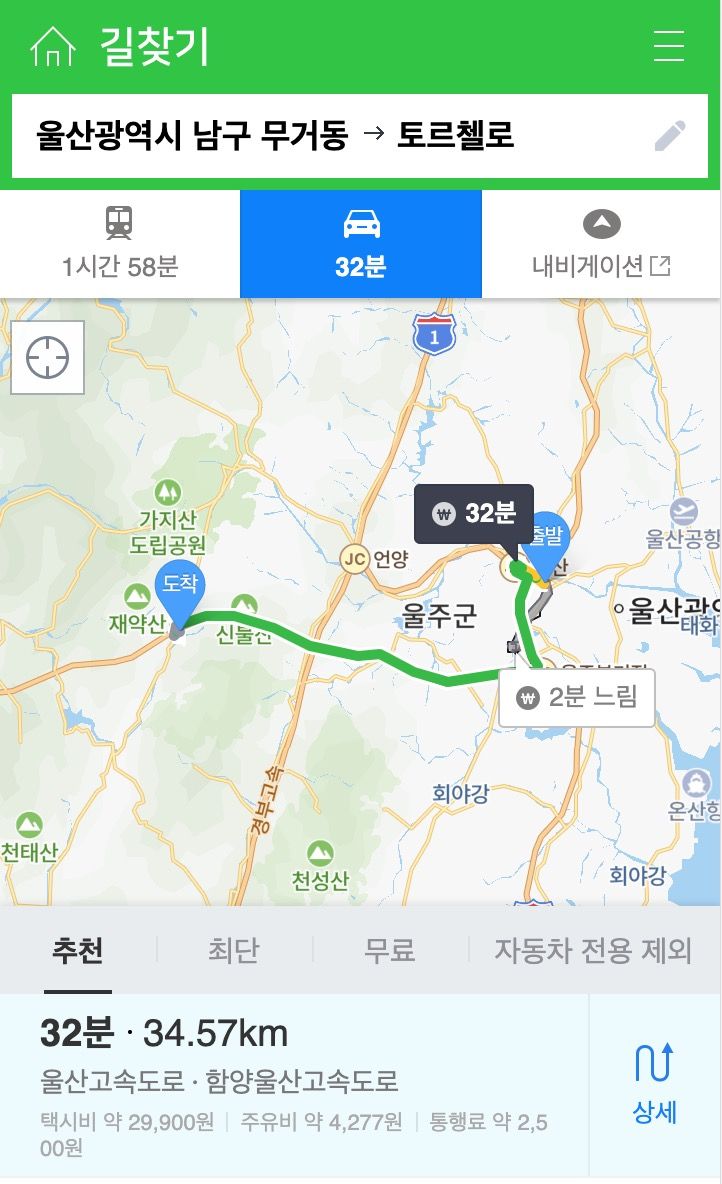Open route field 울산광역시 남구 무거동 → 토르첼로
722x1184 pixels.
click(300, 136)
